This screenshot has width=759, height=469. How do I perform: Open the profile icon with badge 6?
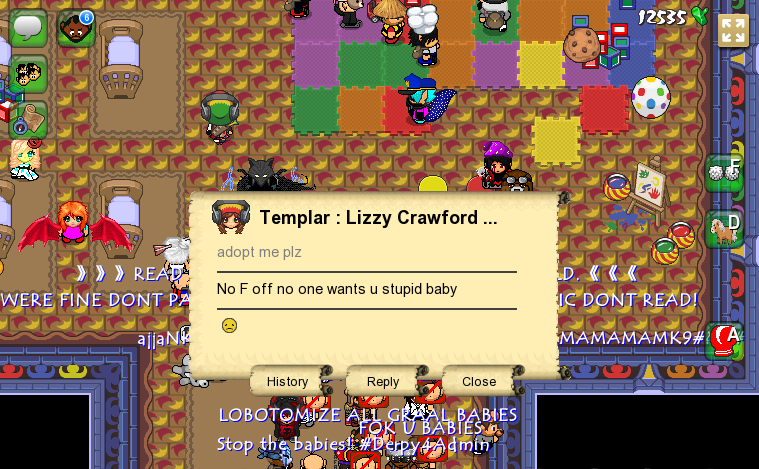[x=75, y=28]
